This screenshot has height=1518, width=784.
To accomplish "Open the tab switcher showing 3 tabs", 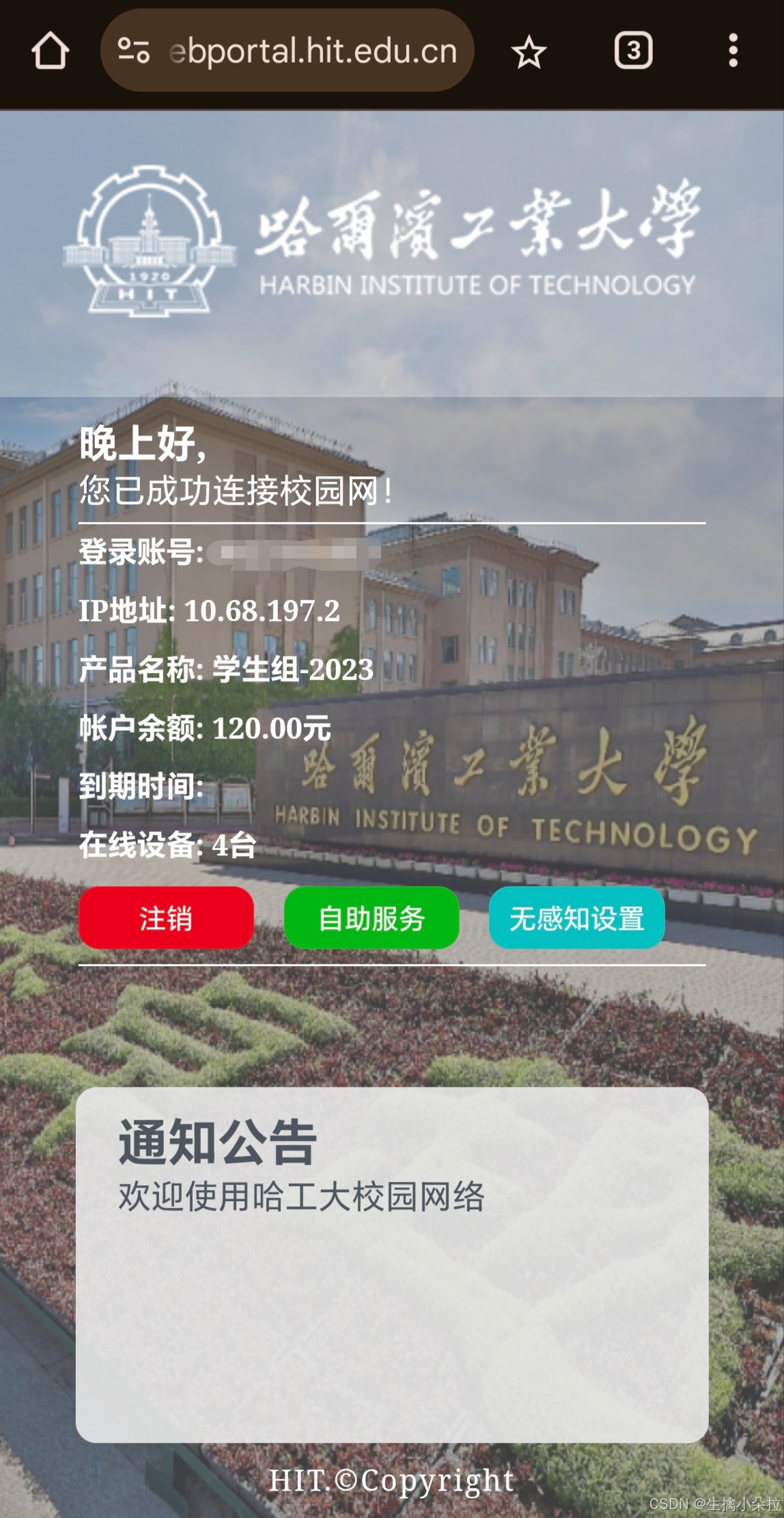I will coord(633,51).
